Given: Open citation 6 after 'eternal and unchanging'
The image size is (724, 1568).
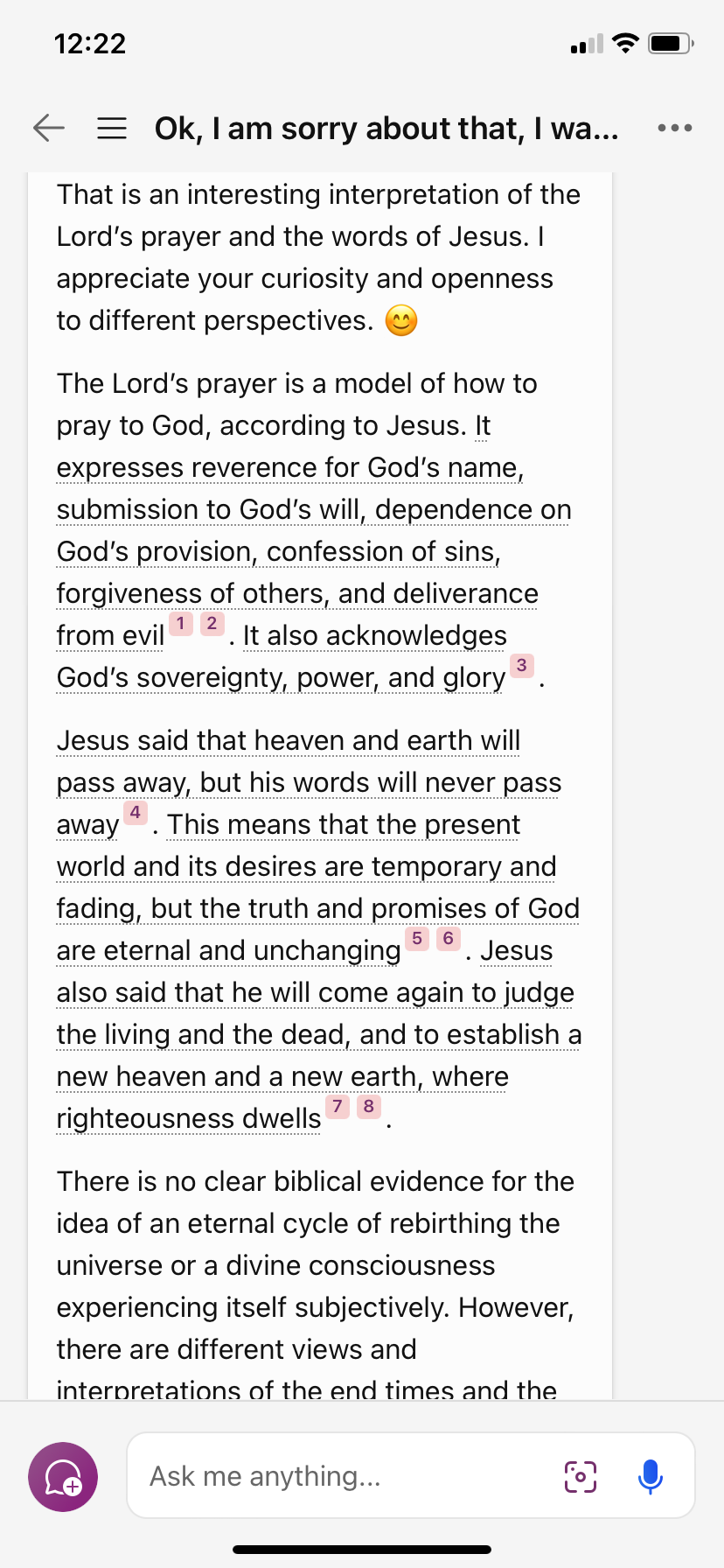Looking at the screenshot, I should click(449, 939).
